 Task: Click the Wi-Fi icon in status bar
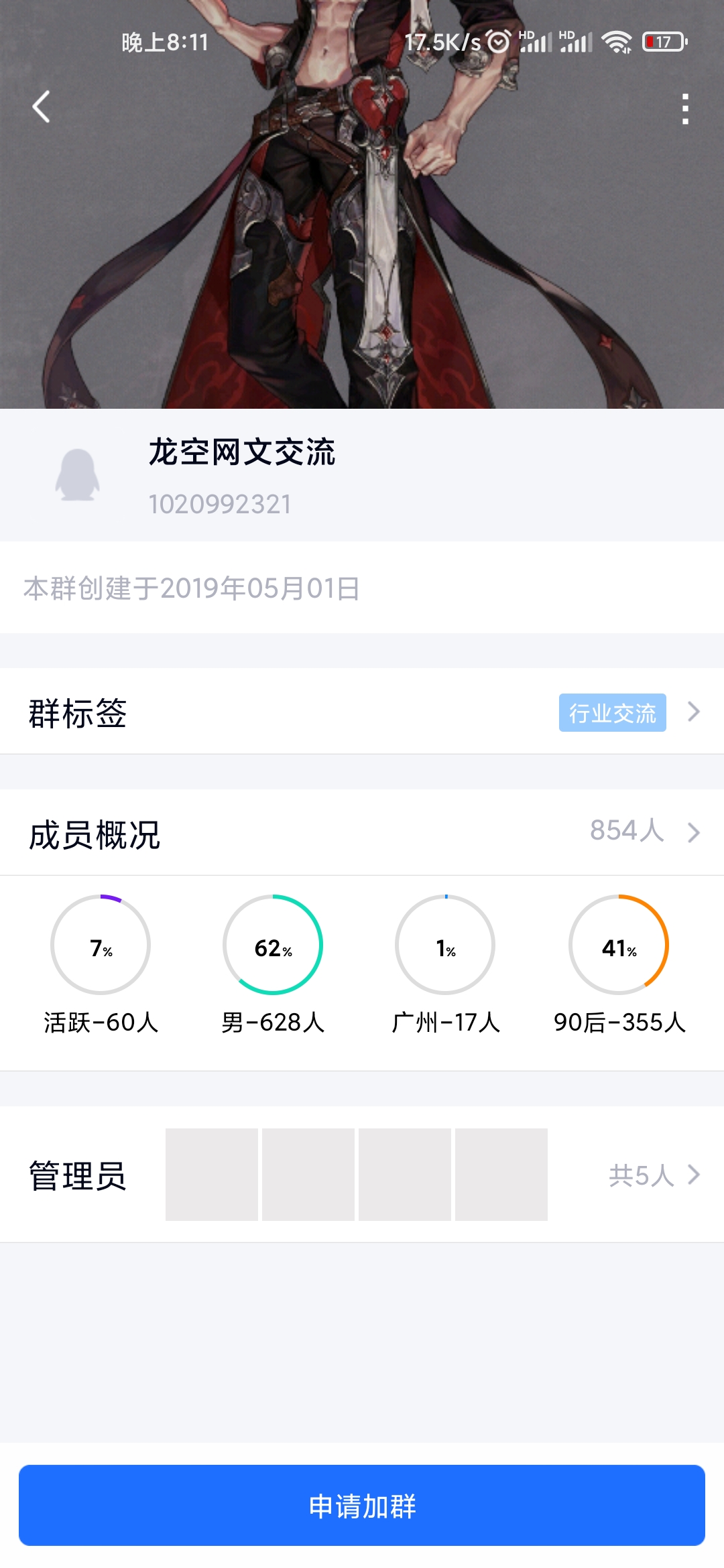[x=618, y=42]
